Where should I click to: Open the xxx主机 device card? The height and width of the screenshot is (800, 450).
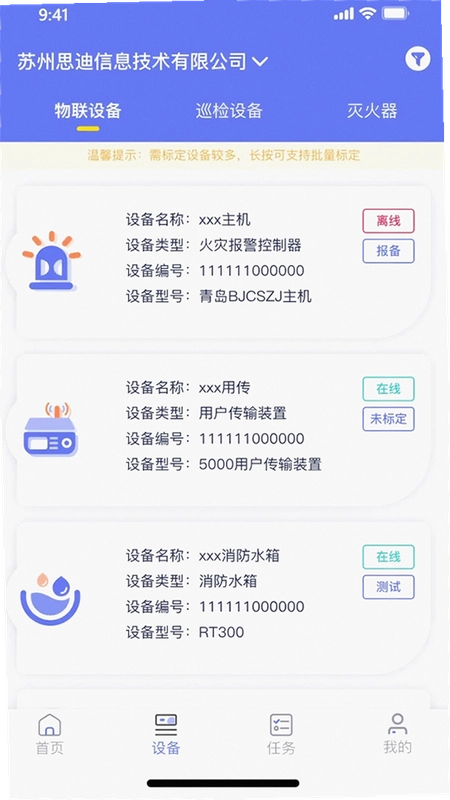click(224, 262)
